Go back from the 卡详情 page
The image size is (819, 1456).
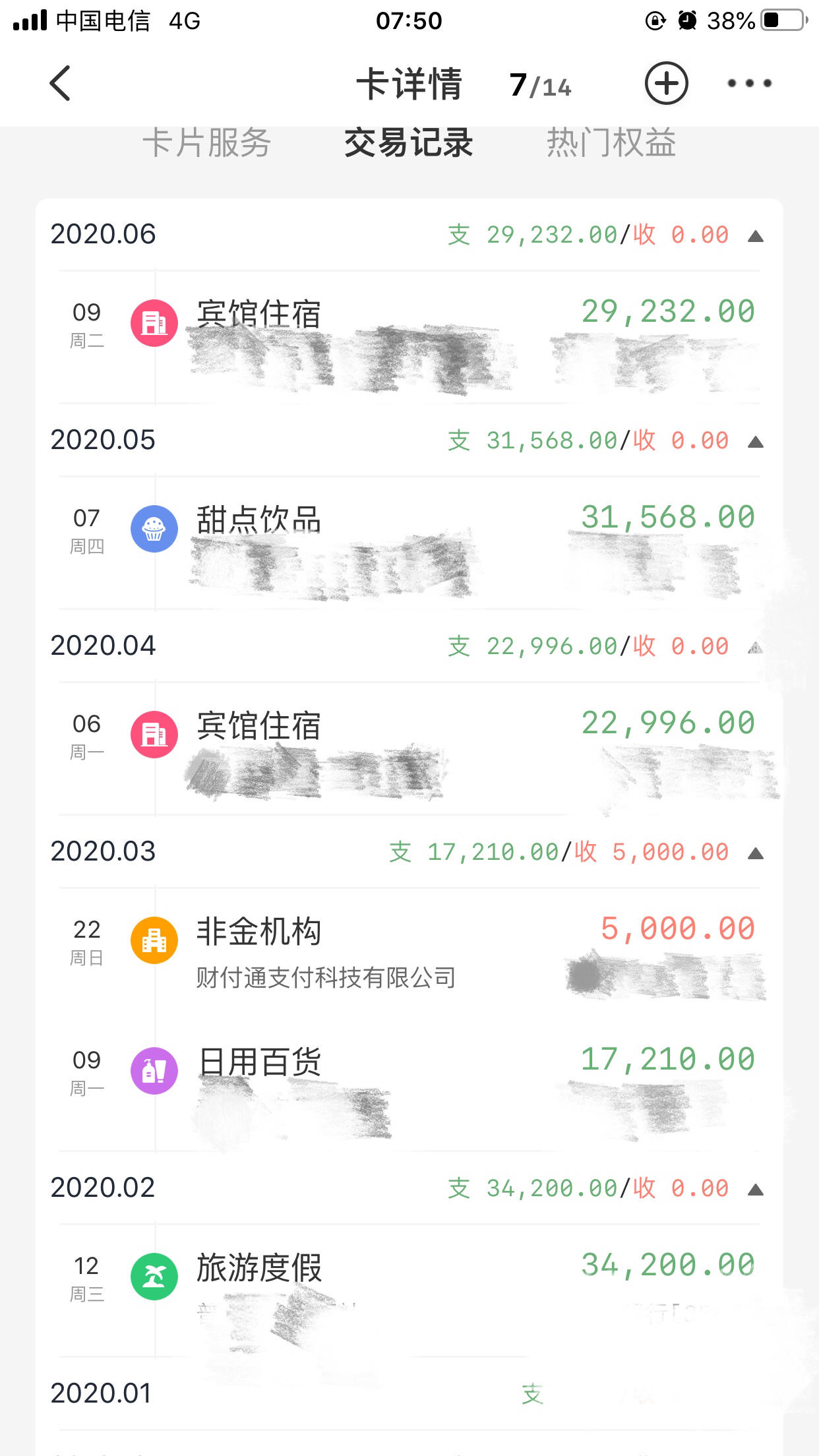coord(60,84)
